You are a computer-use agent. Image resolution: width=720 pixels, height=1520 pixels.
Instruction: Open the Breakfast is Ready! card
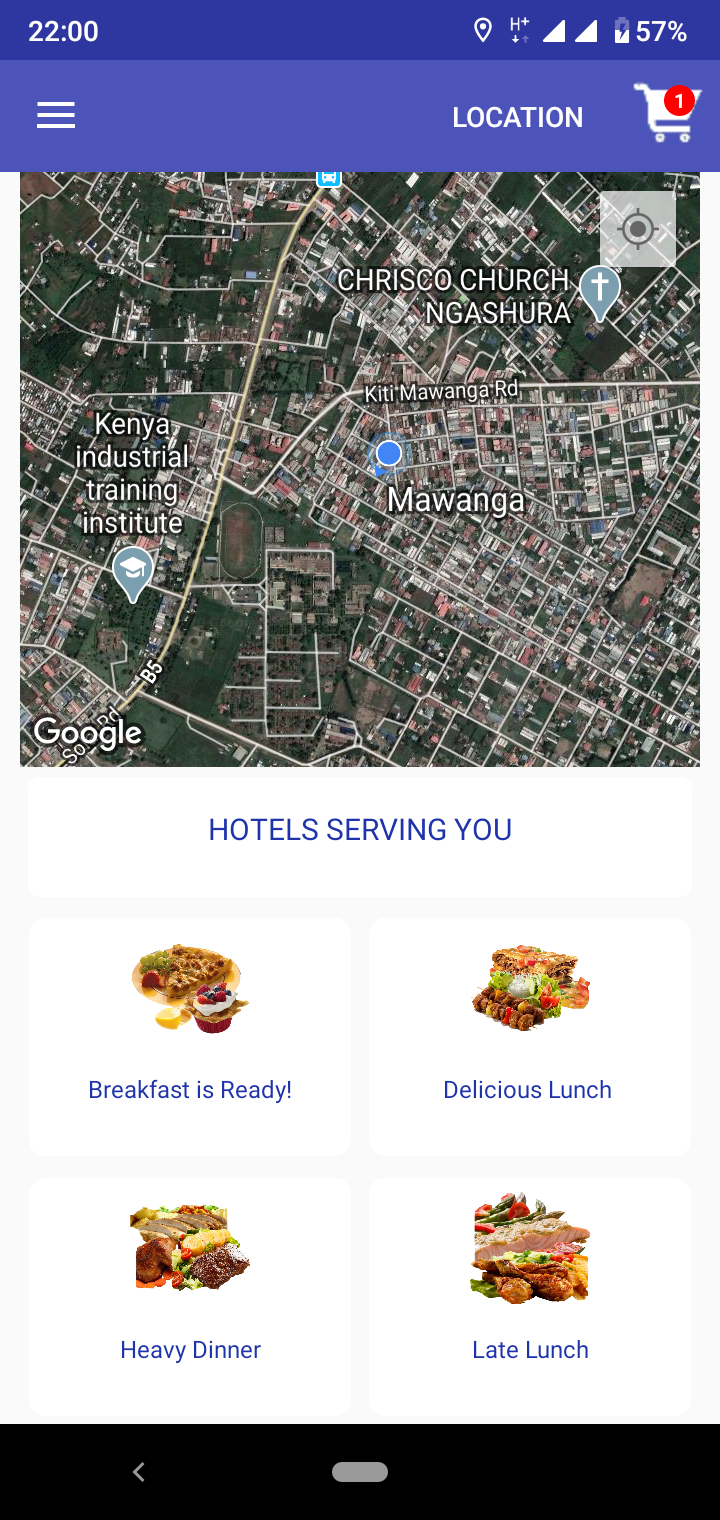pos(190,1036)
